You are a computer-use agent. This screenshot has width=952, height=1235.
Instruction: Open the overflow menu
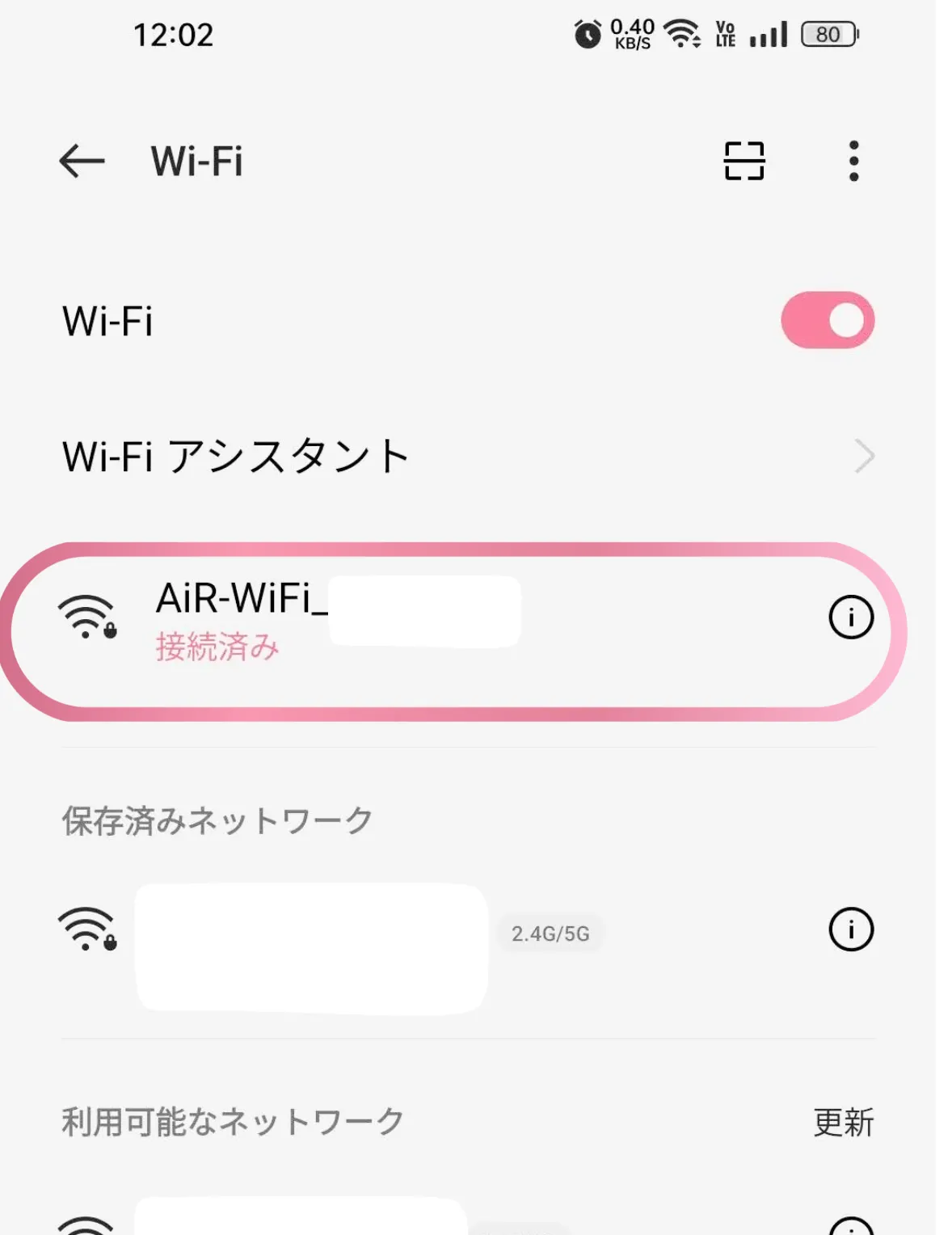(x=853, y=161)
